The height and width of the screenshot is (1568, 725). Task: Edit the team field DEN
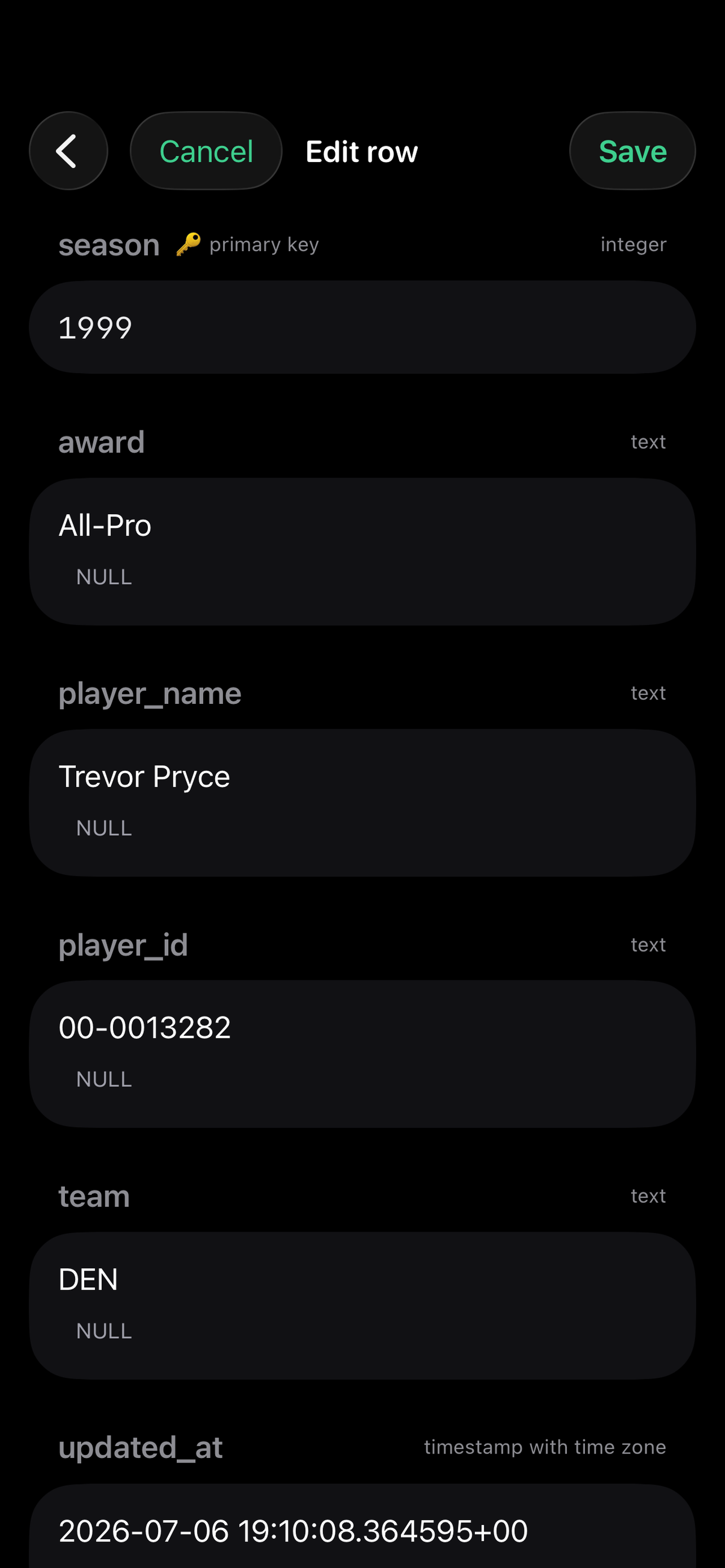[362, 1280]
